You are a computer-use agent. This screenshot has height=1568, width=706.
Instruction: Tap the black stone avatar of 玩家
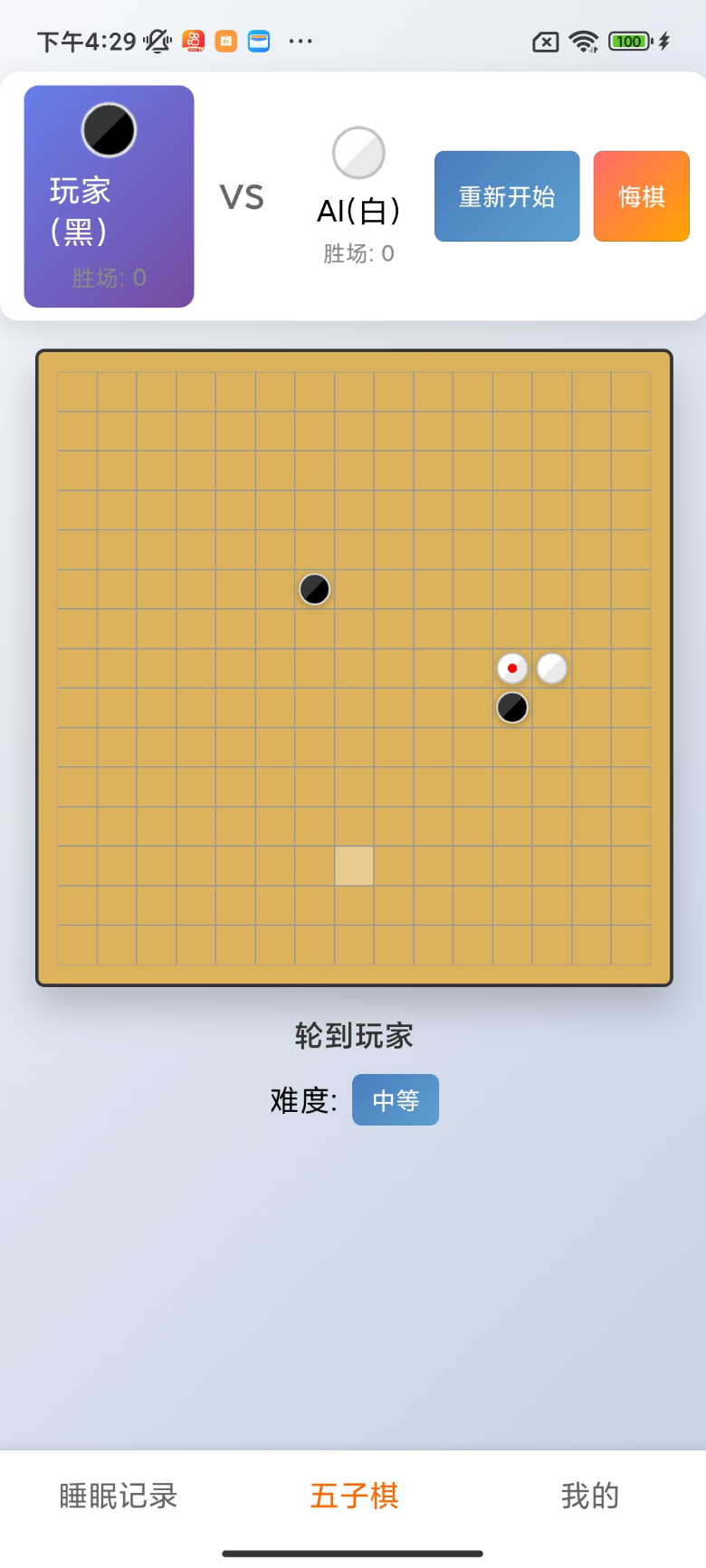coord(108,130)
